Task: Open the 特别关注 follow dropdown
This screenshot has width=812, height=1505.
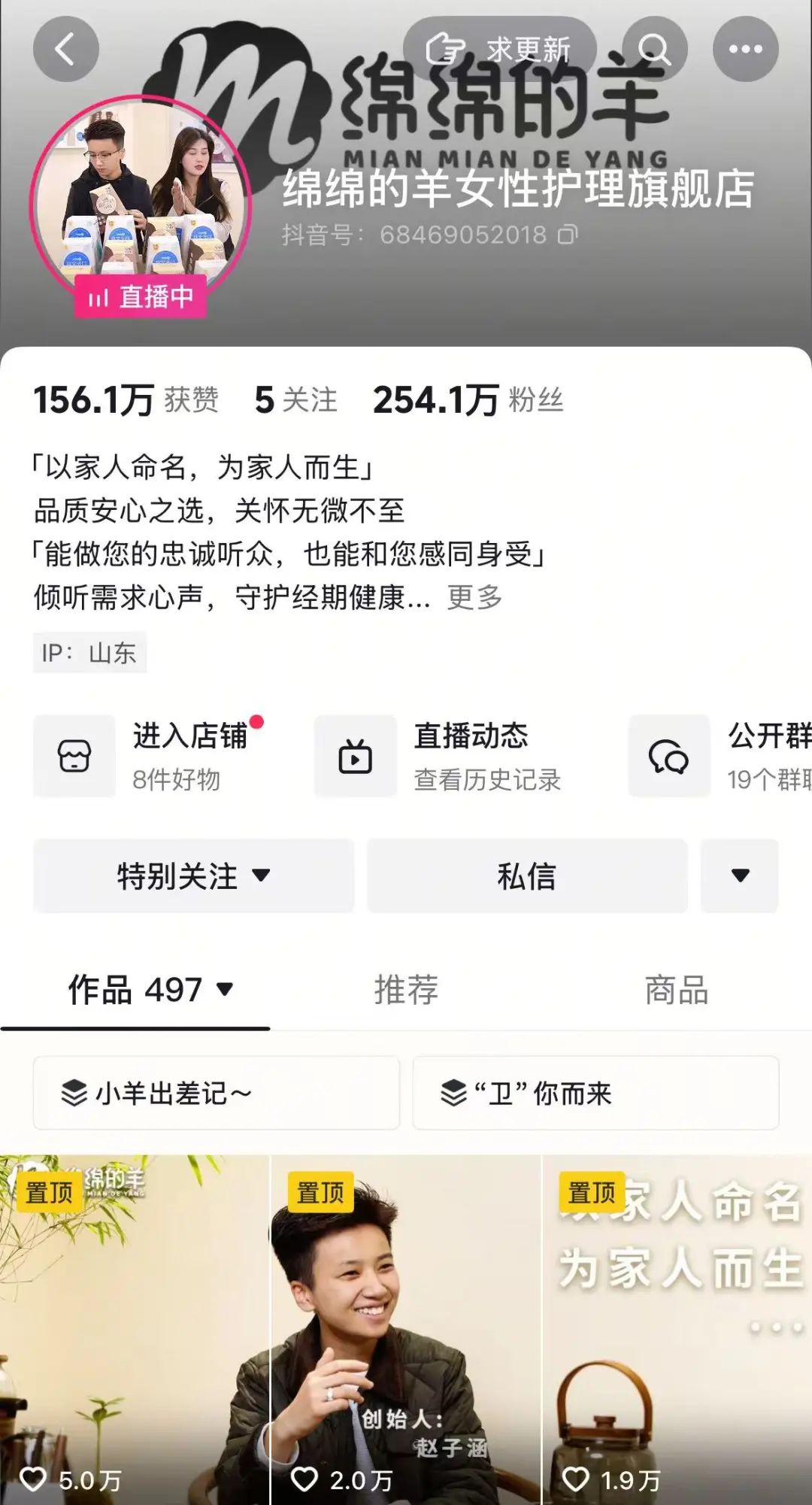Action: pyautogui.click(x=193, y=875)
